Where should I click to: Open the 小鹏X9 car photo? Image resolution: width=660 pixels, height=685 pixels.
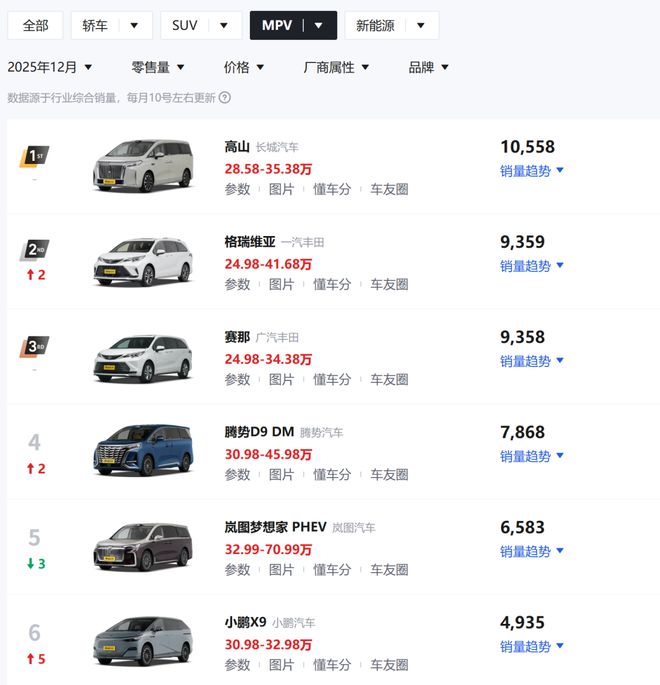[143, 641]
